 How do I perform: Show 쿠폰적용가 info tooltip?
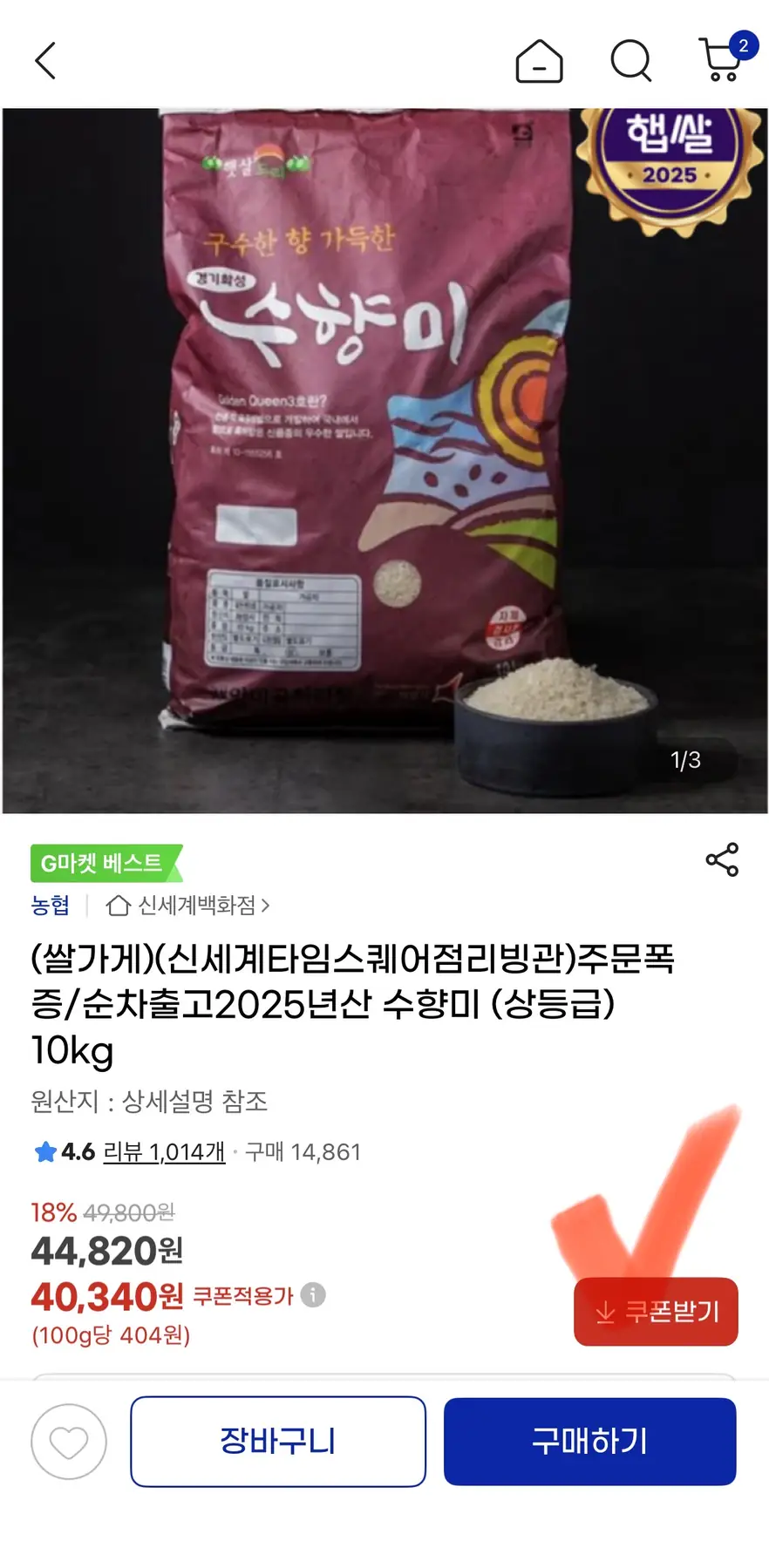[313, 1295]
